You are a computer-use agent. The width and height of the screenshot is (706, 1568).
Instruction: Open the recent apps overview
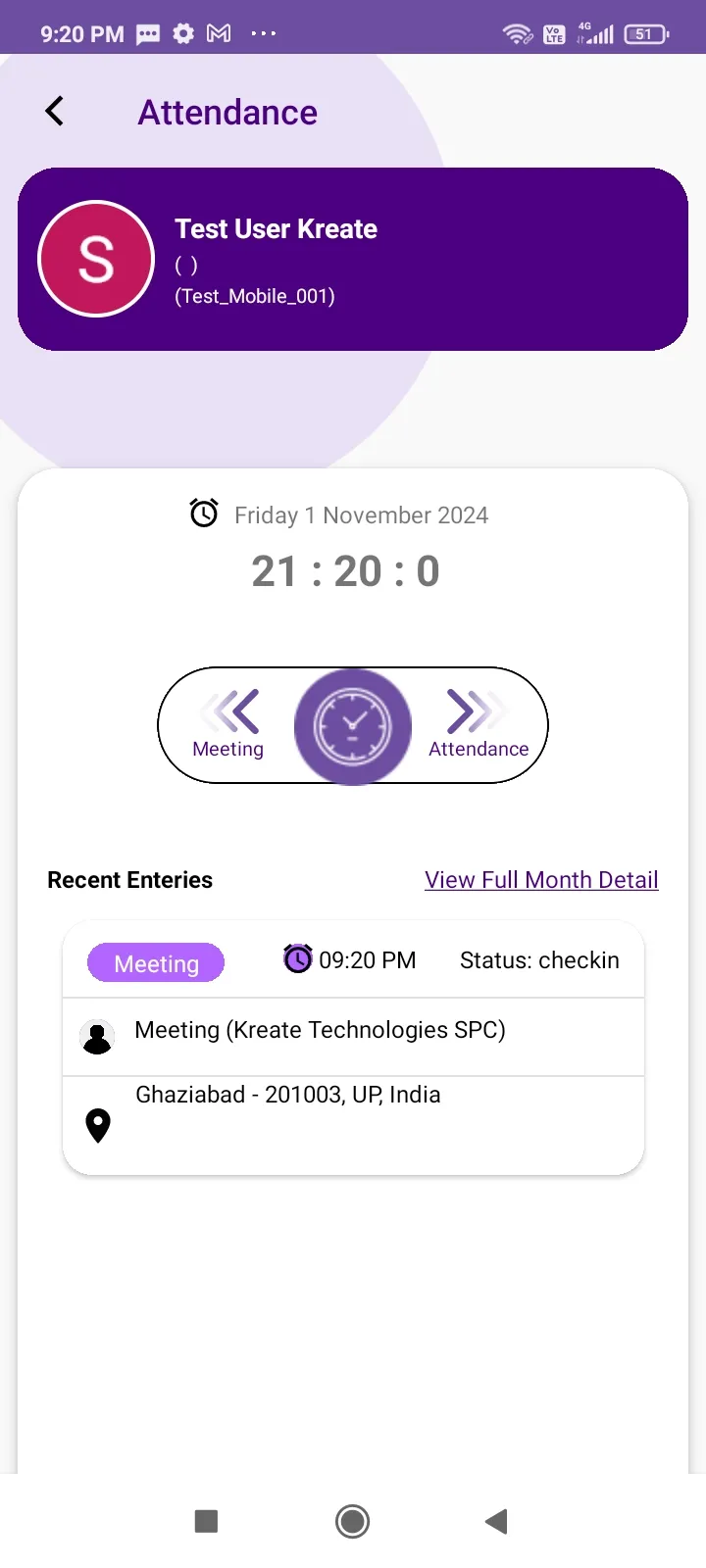(206, 1521)
